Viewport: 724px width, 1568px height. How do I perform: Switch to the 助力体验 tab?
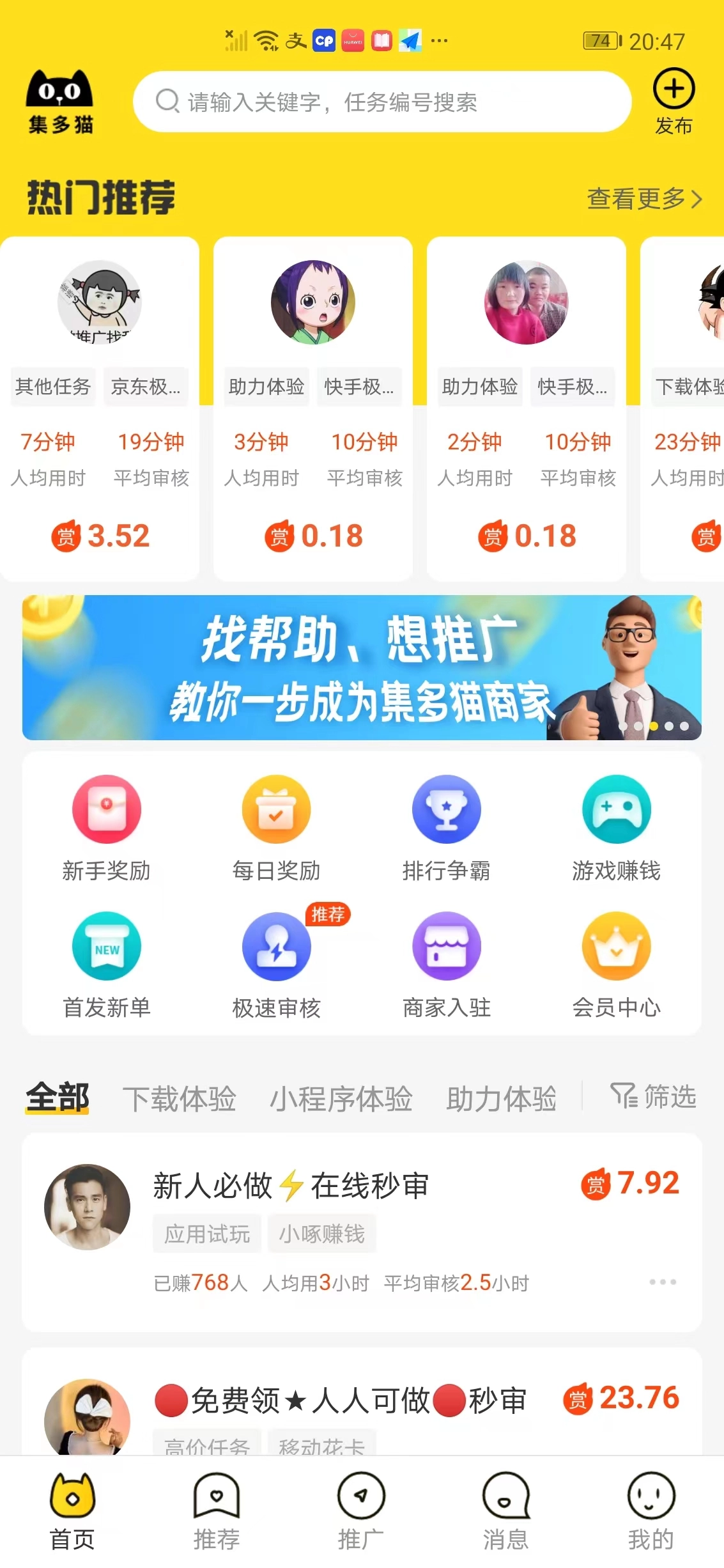(x=502, y=1098)
